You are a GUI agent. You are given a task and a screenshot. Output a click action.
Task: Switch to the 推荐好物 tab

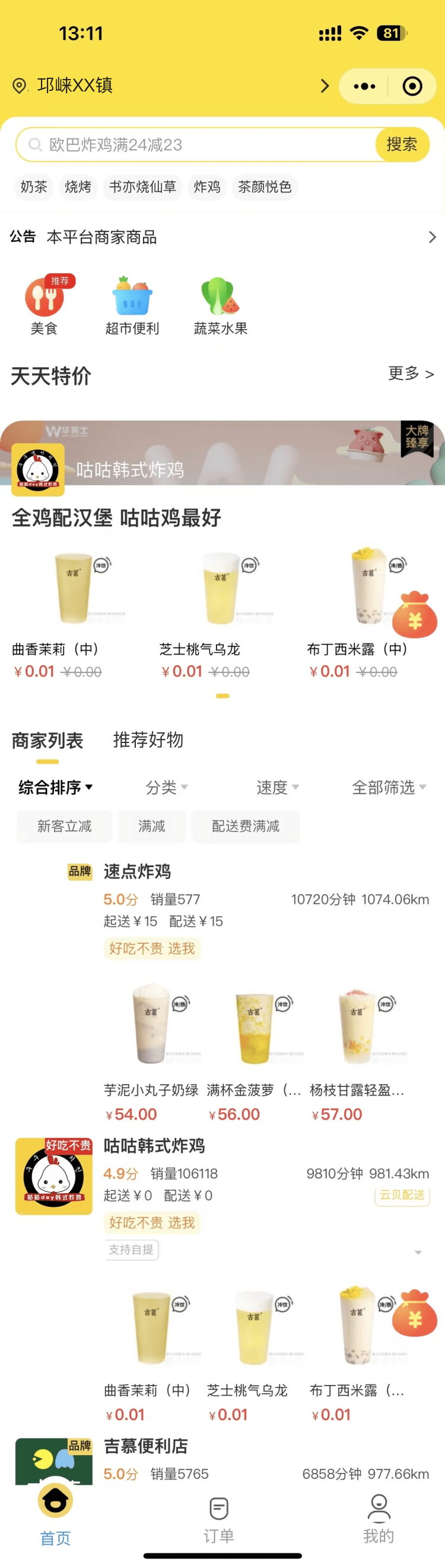[148, 740]
